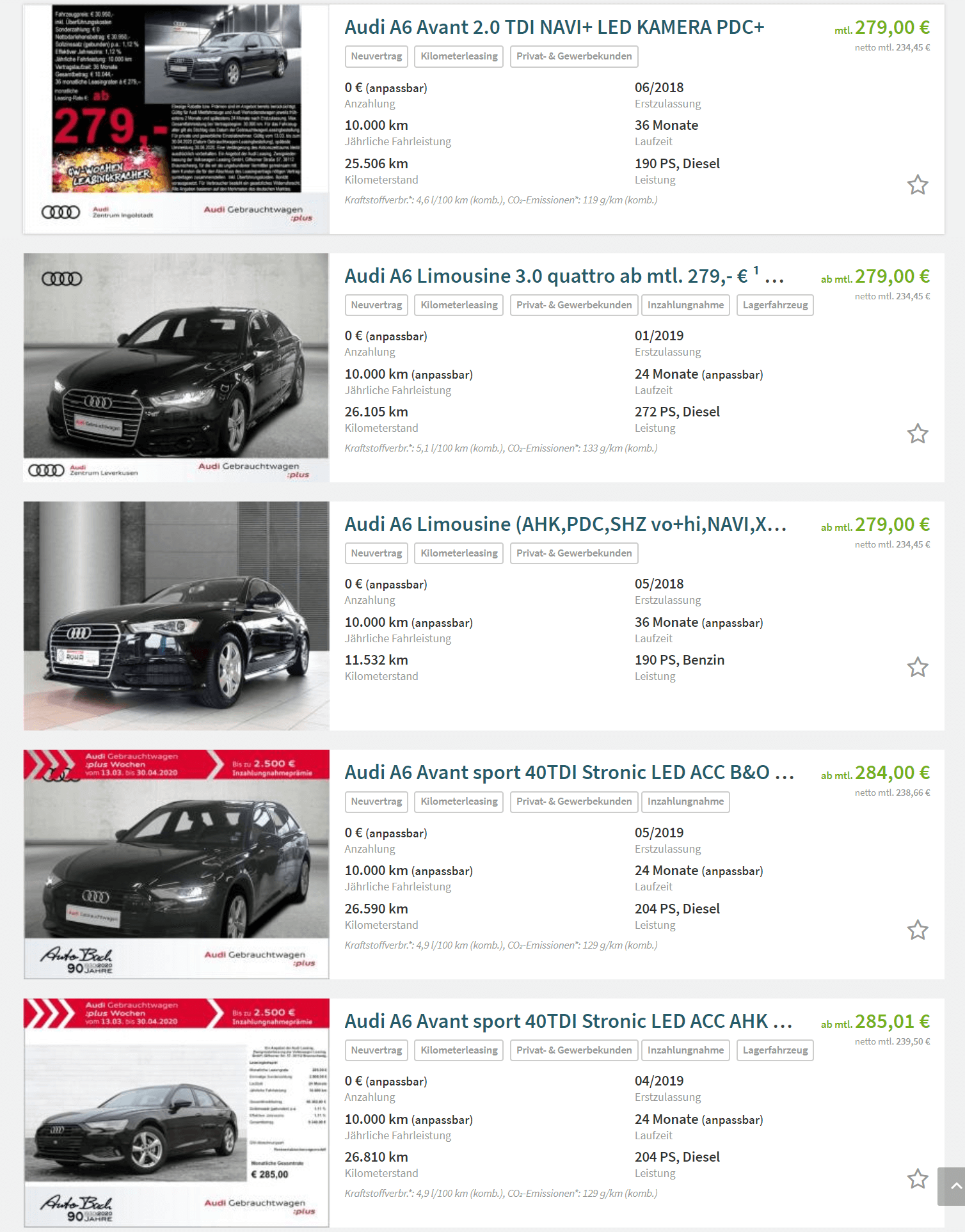Save the 190 PS Benzin A6 Limousine offer
The width and height of the screenshot is (965, 1232).
[x=917, y=667]
